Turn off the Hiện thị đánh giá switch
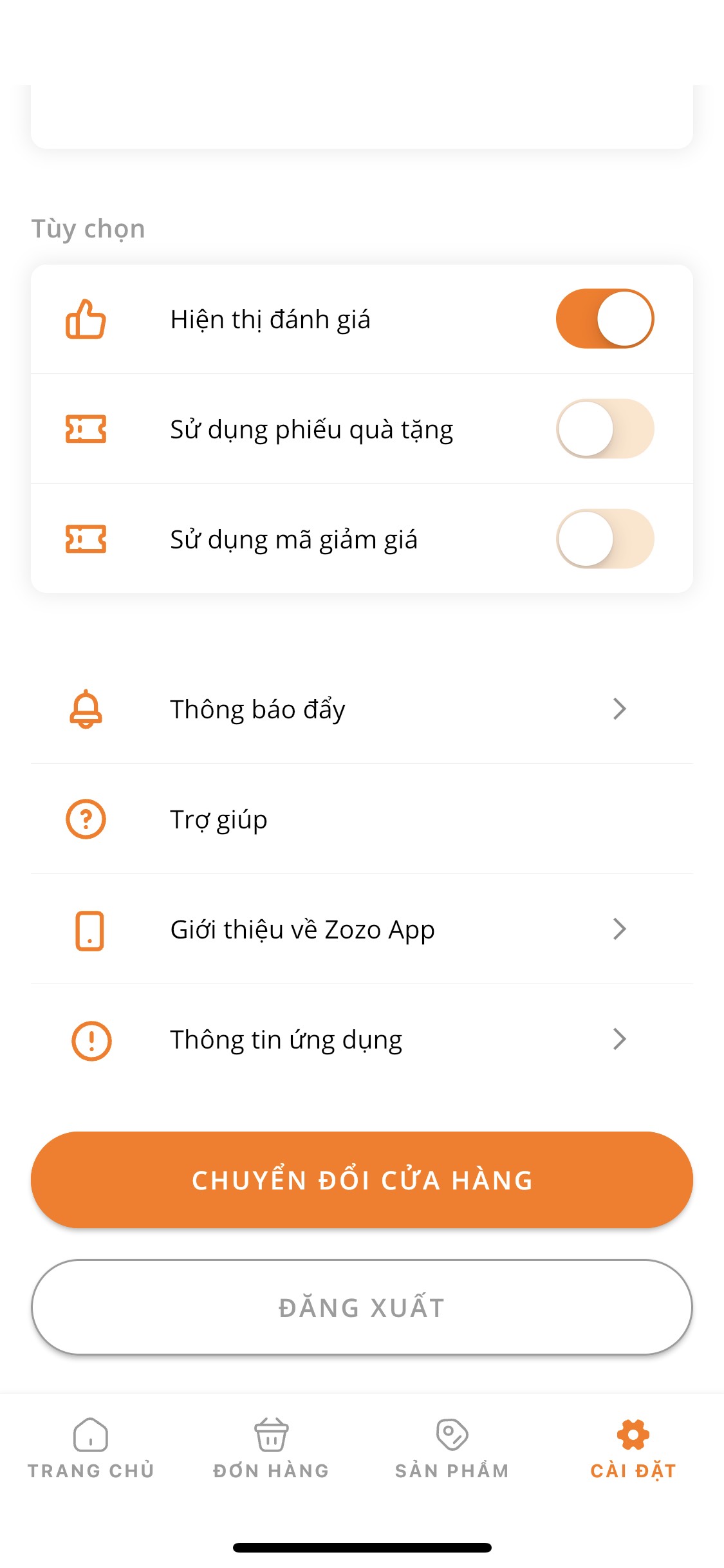 pyautogui.click(x=605, y=319)
